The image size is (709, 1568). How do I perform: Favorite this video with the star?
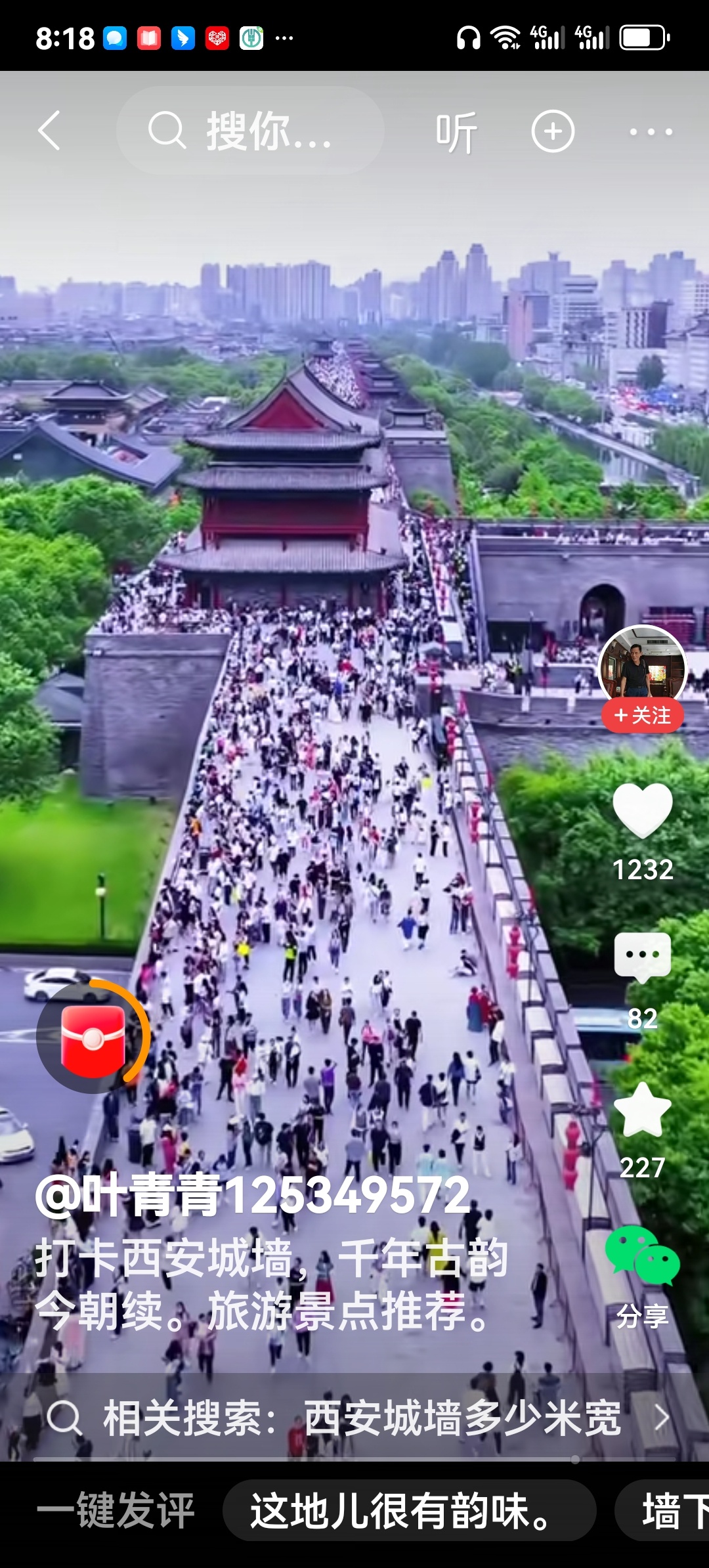pos(642,1111)
